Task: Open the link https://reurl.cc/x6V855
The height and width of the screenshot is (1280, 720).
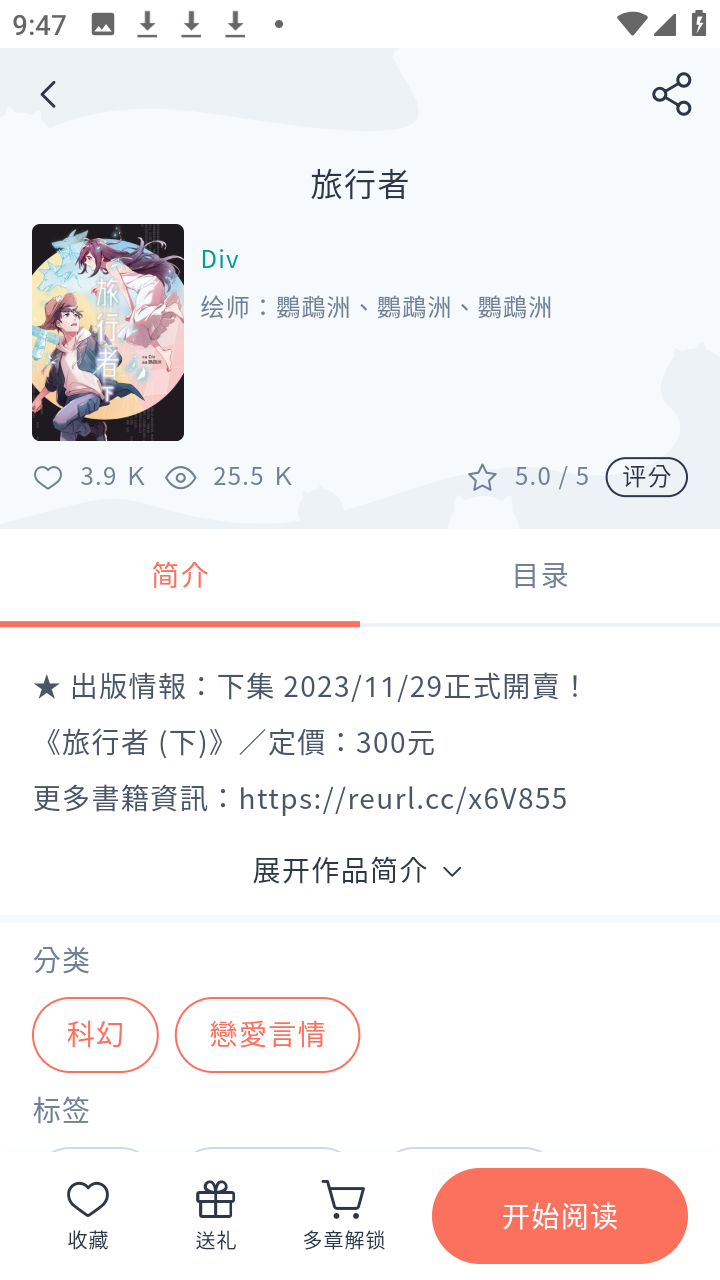Action: pos(402,798)
